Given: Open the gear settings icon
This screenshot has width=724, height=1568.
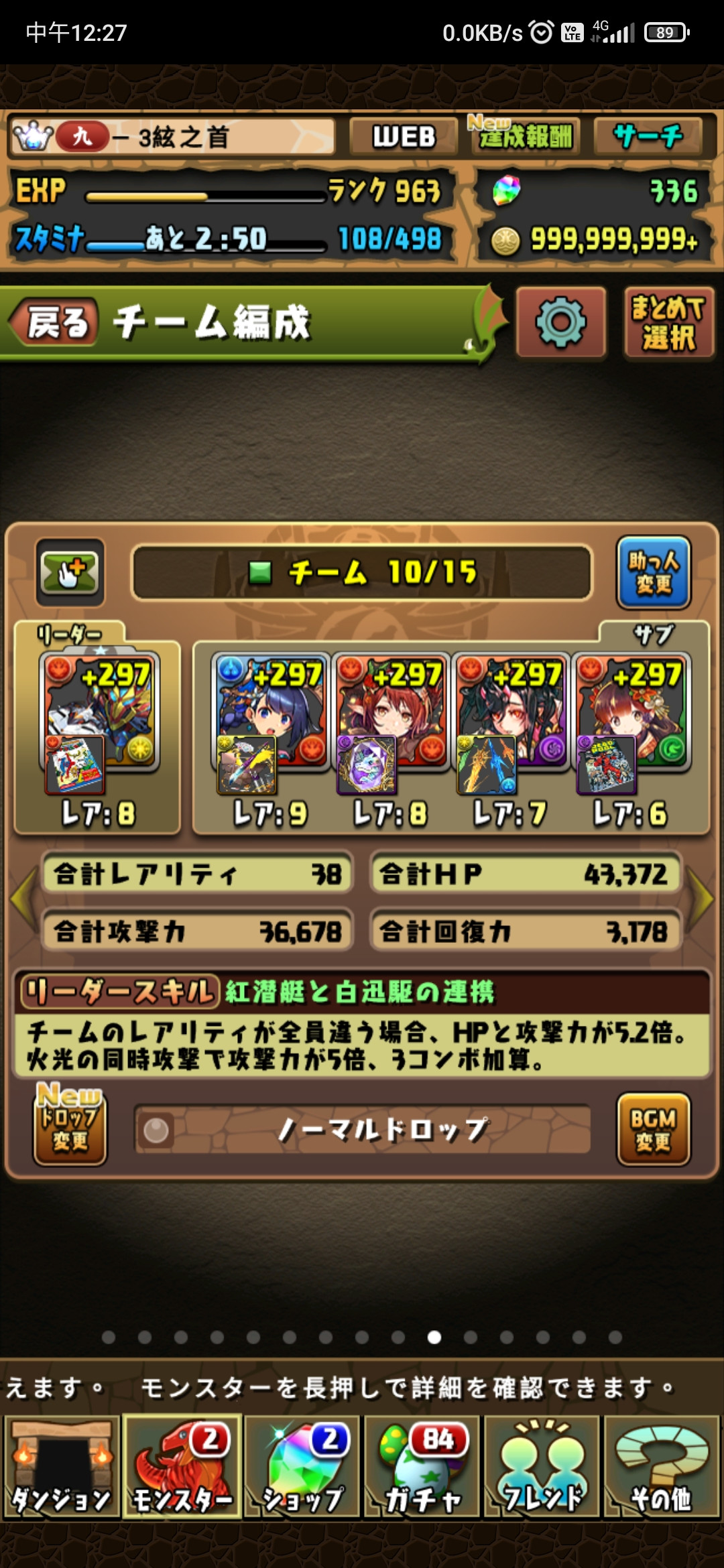Looking at the screenshot, I should click(560, 323).
